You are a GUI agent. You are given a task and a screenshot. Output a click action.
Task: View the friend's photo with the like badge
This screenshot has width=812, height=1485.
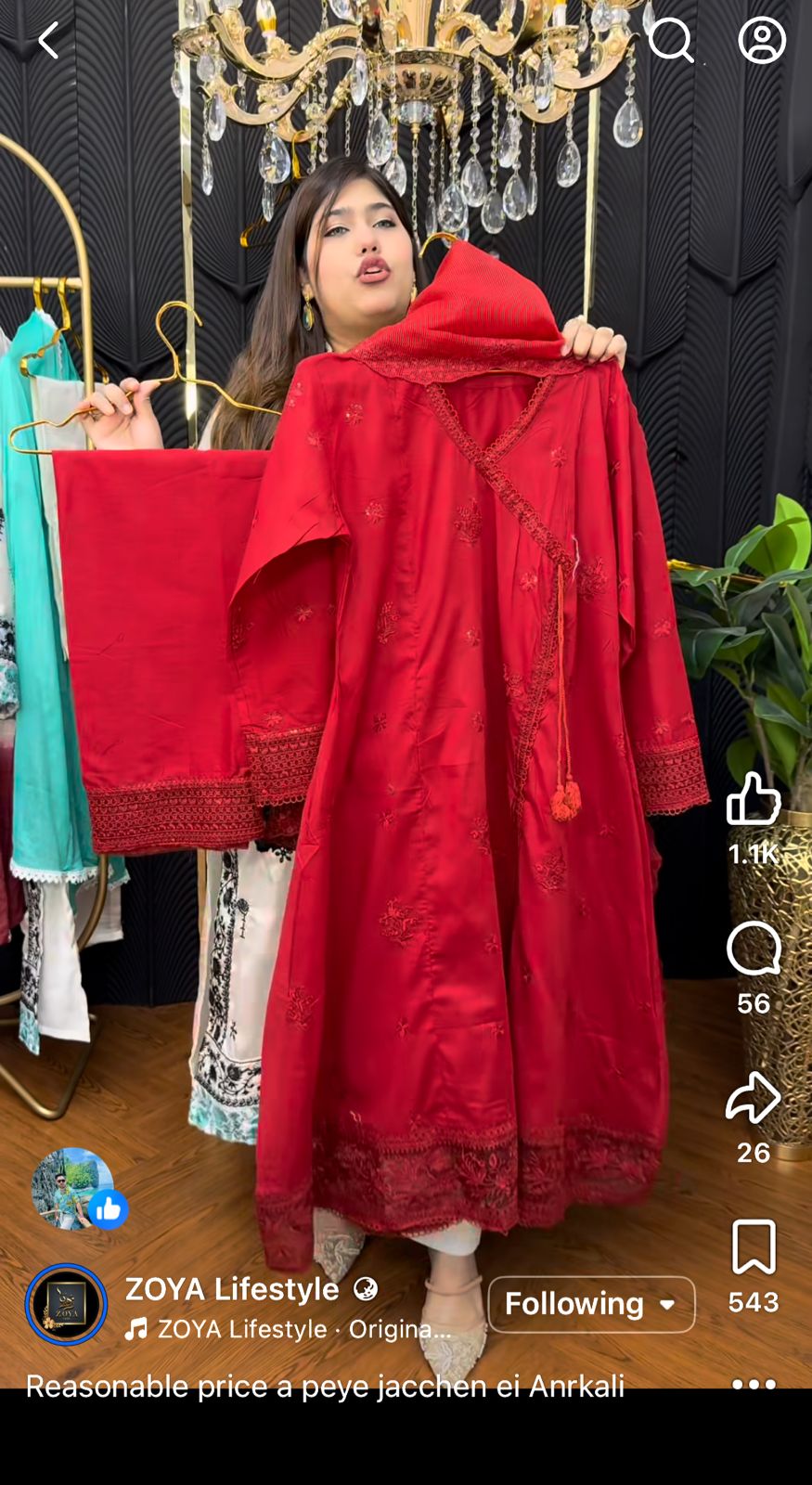[x=73, y=1189]
